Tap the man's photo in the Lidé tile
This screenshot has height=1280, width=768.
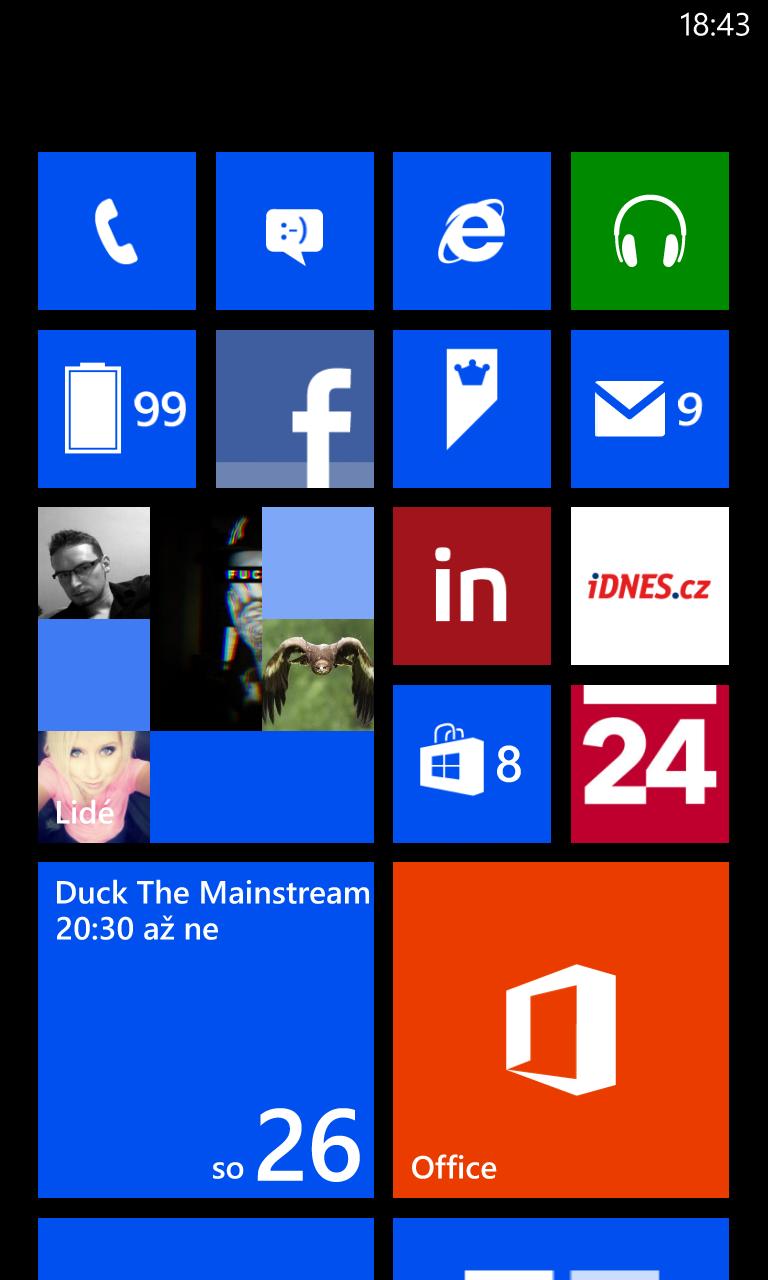point(93,562)
